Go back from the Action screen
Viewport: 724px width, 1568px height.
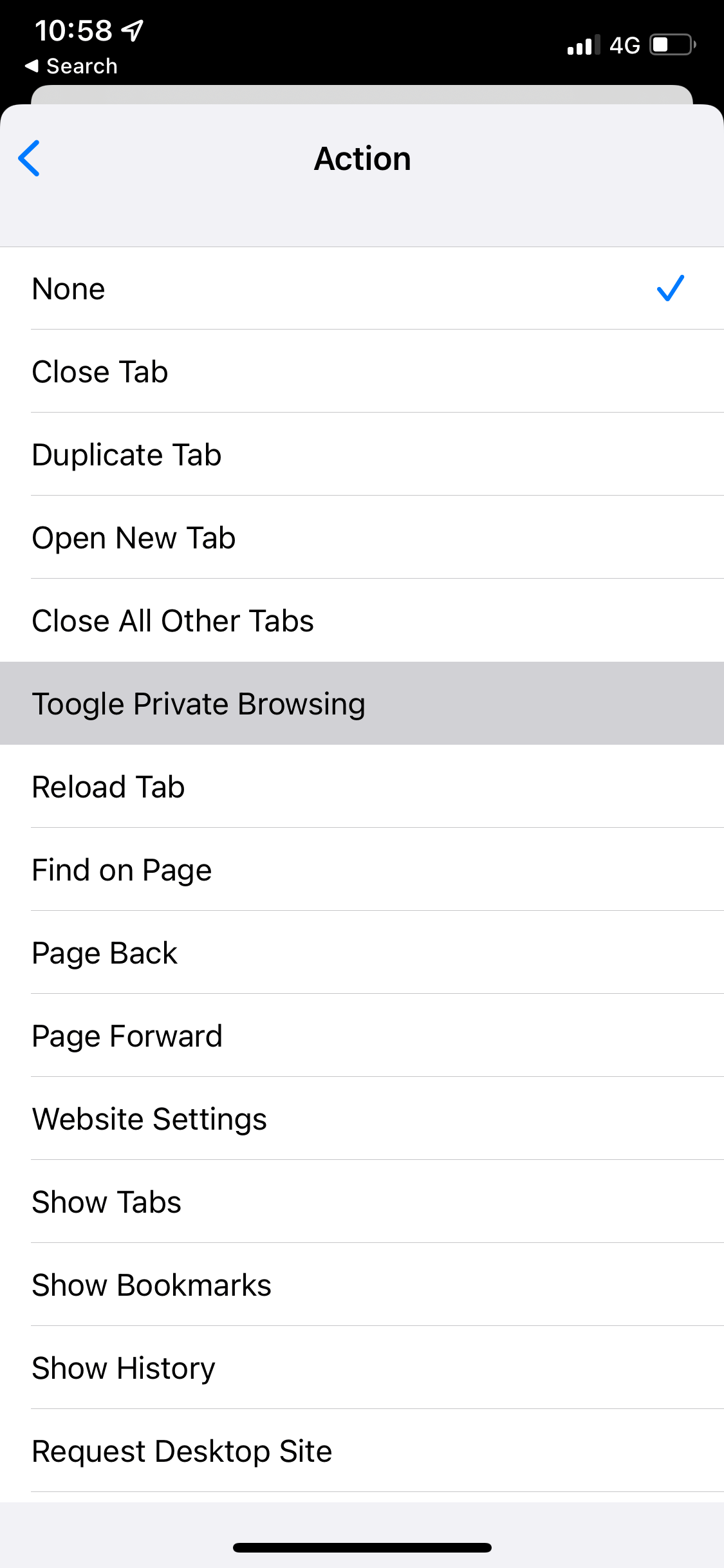(x=29, y=158)
